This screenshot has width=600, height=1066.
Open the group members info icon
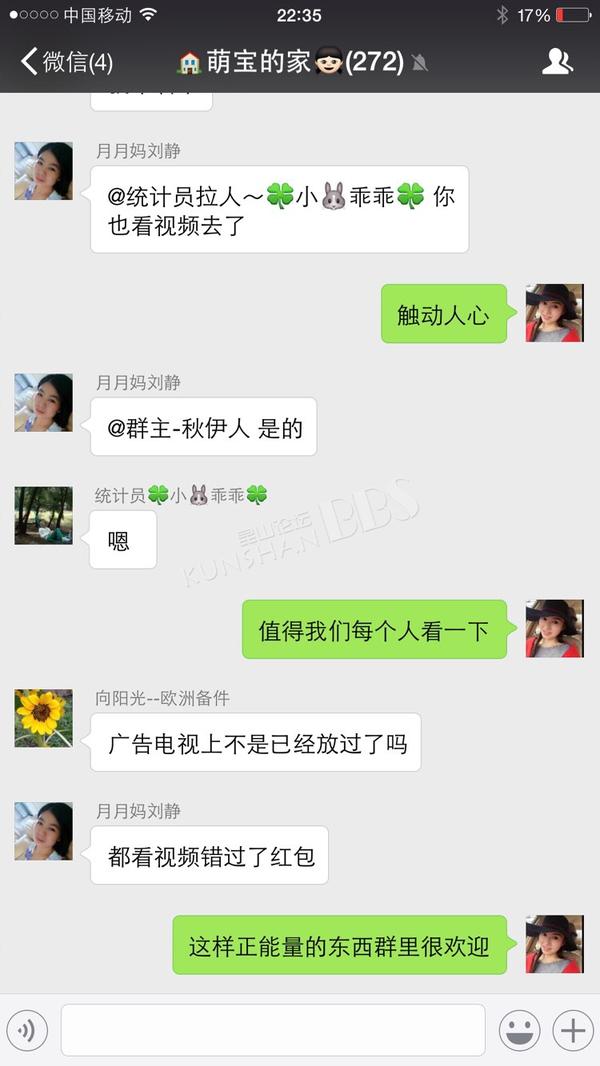coord(557,62)
